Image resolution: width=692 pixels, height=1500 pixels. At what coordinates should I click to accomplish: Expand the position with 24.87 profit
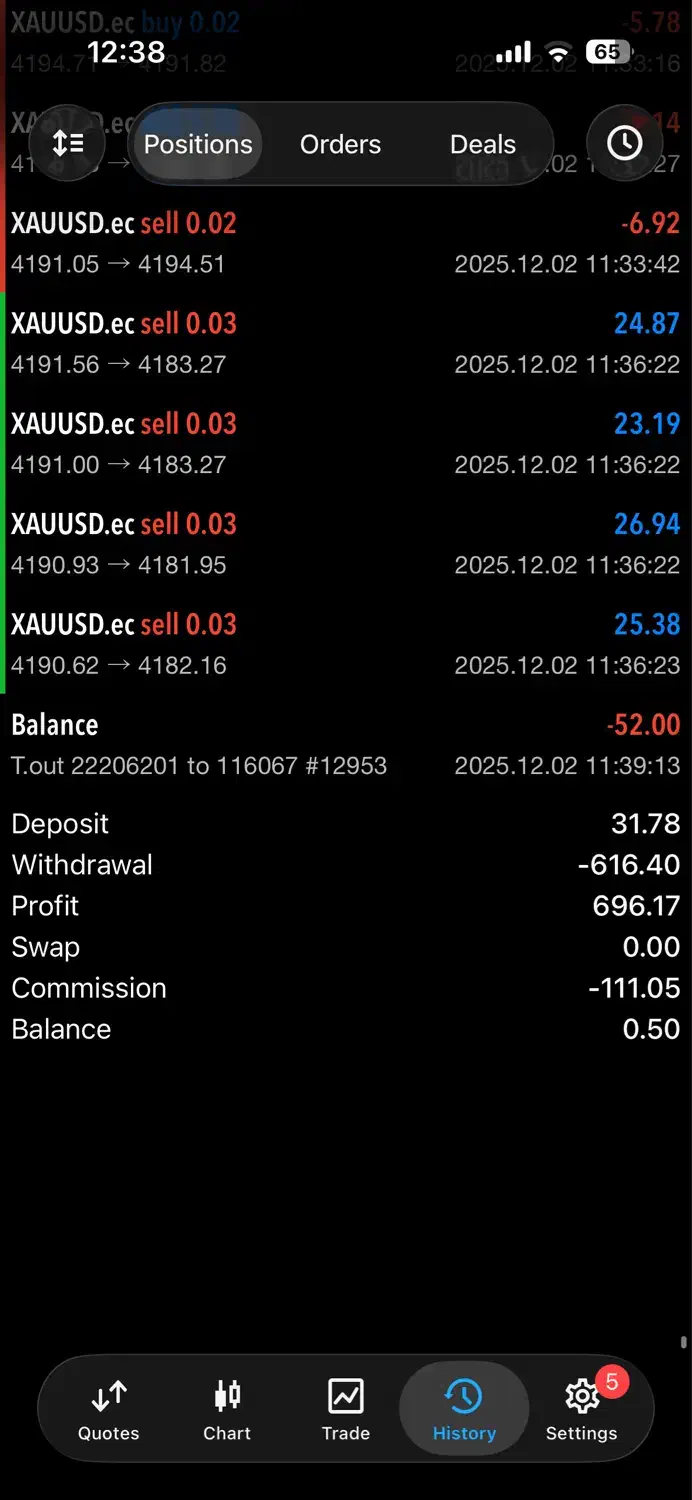point(346,343)
